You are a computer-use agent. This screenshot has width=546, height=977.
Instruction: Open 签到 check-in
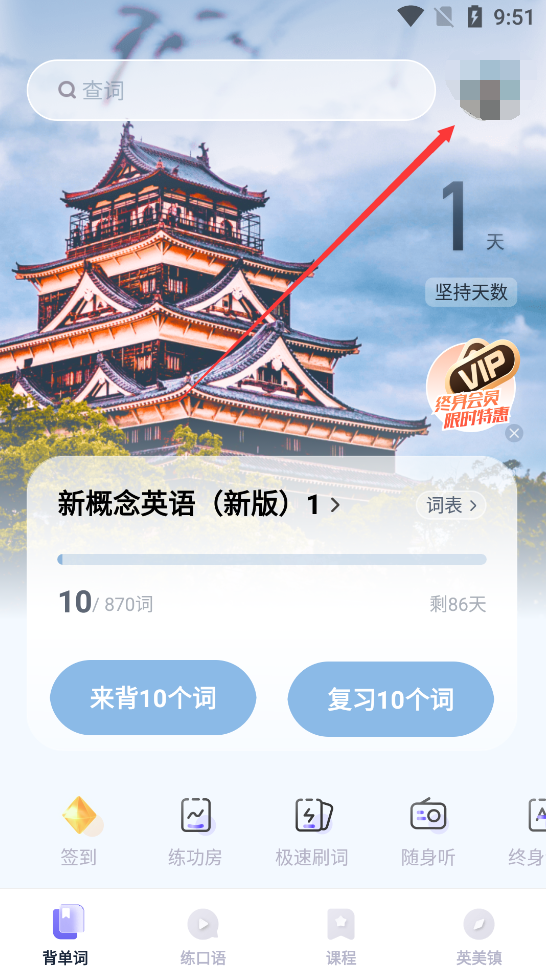pos(79,831)
